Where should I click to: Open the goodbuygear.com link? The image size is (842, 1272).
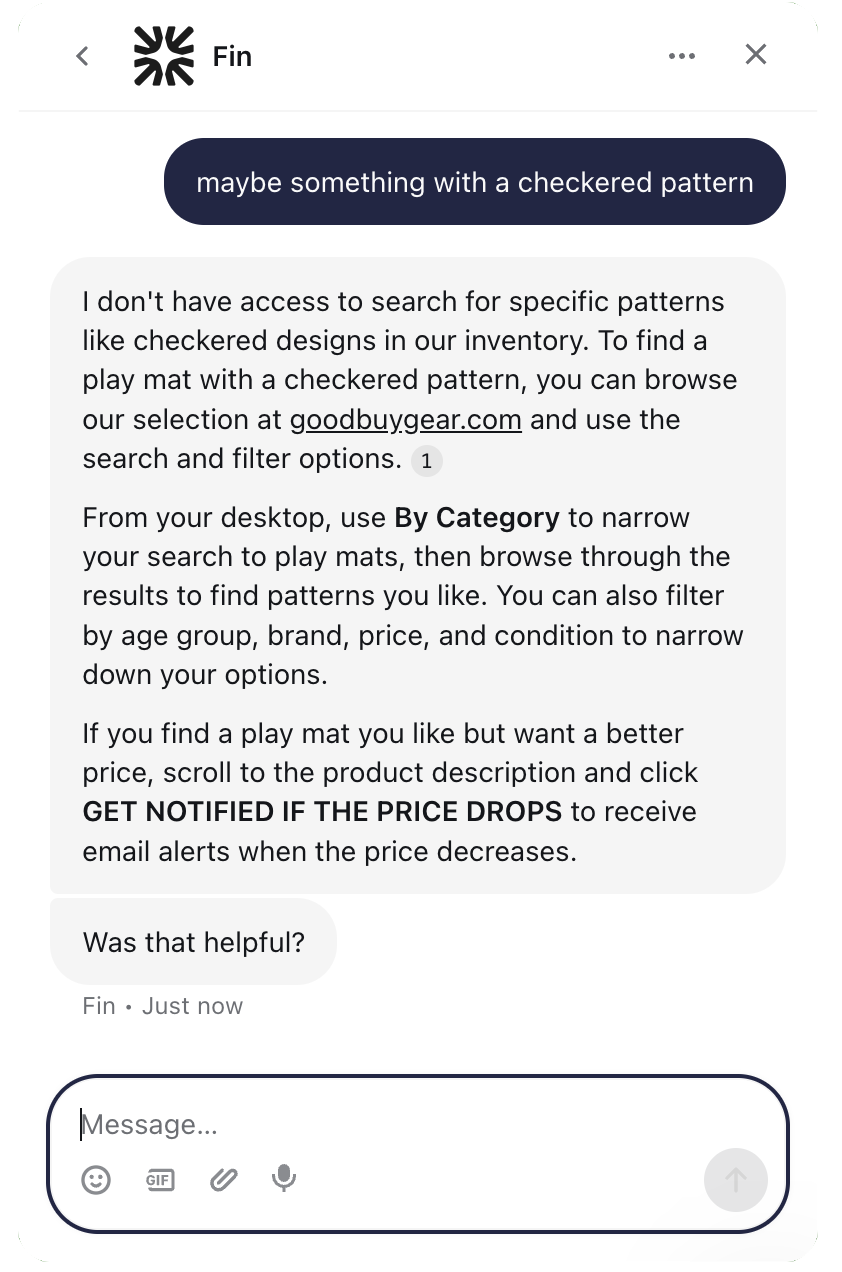tap(405, 419)
